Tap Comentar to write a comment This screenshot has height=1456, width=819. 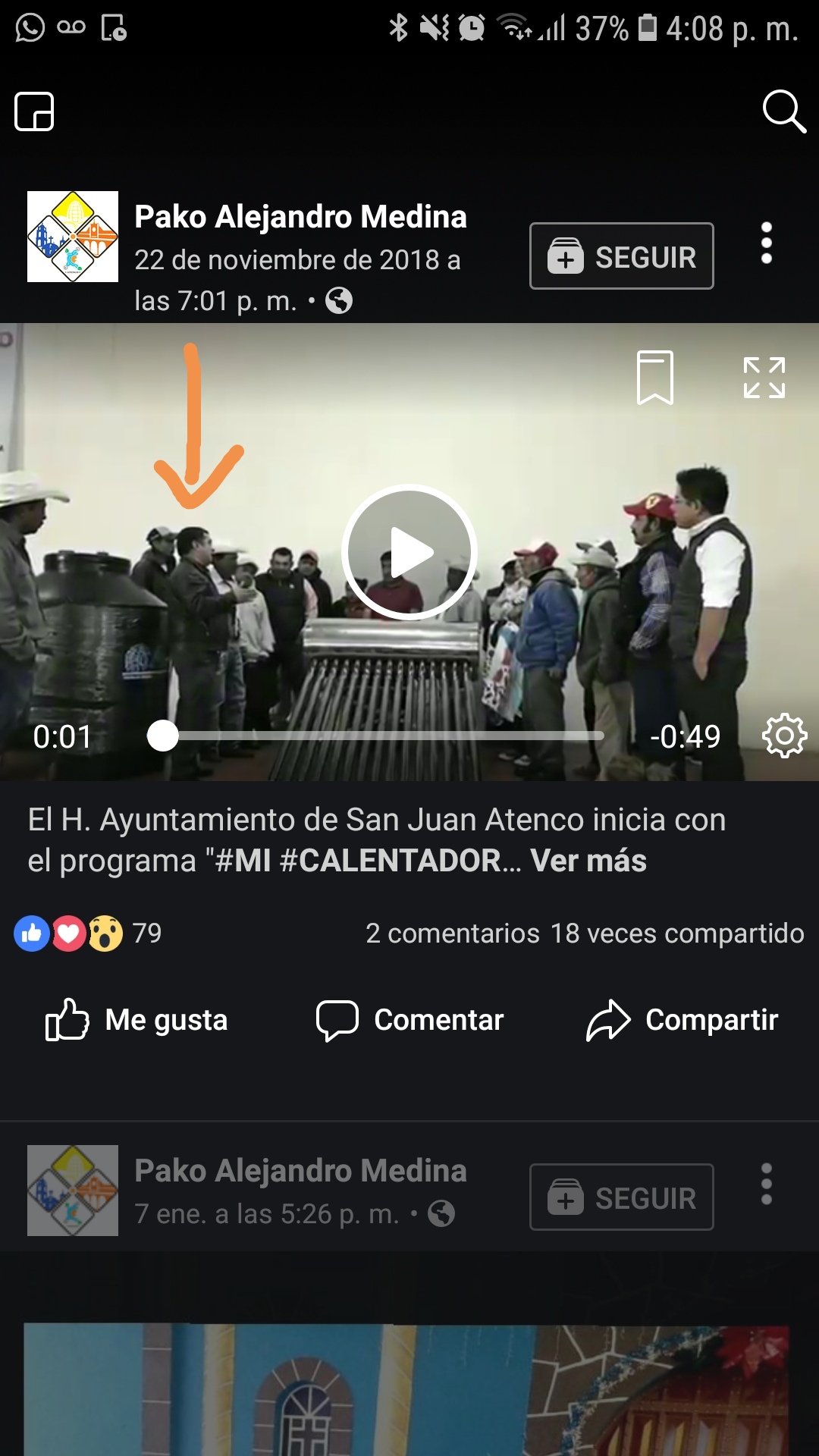pyautogui.click(x=409, y=1020)
